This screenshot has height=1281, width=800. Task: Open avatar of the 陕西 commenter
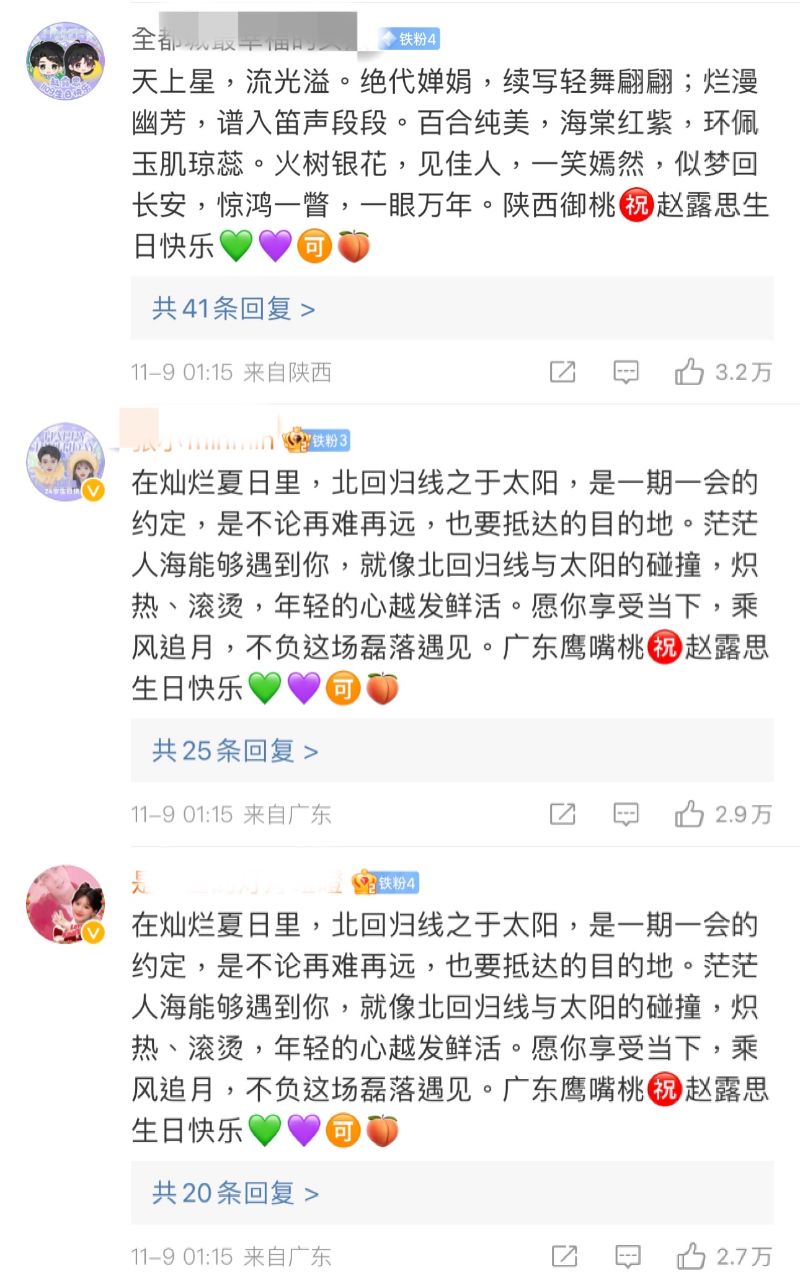pos(65,59)
